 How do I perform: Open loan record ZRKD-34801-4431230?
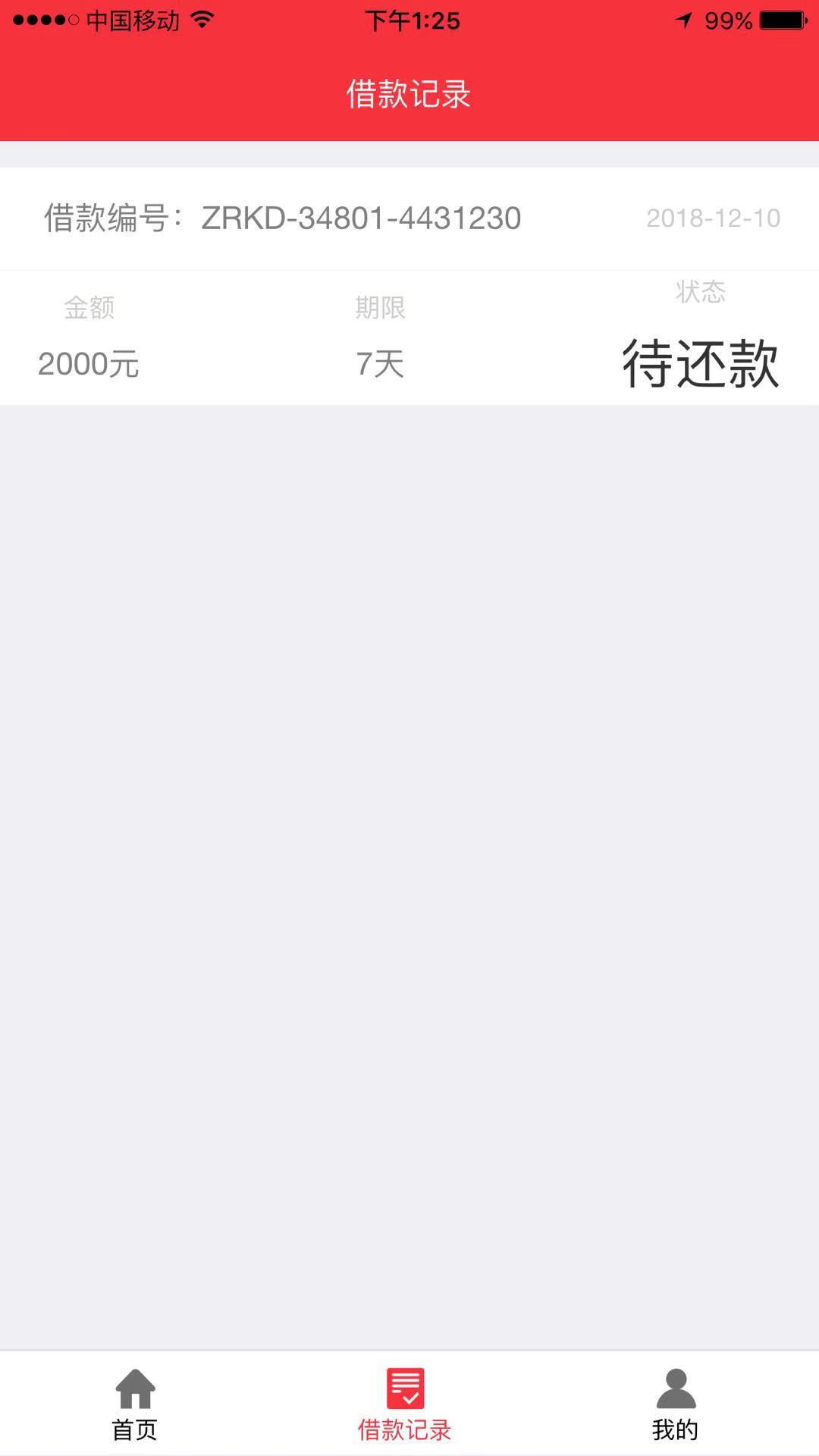coord(409,286)
